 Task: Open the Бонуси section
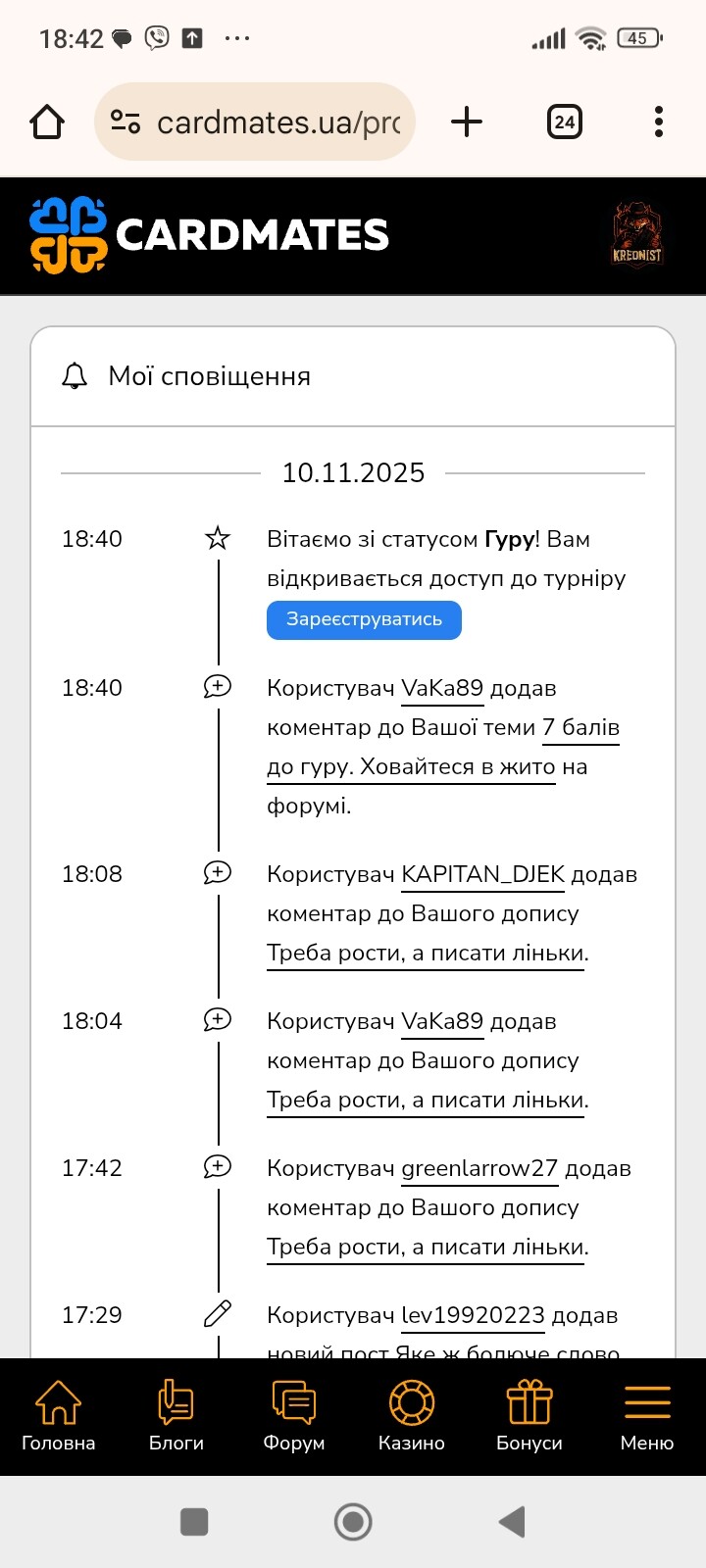529,1416
